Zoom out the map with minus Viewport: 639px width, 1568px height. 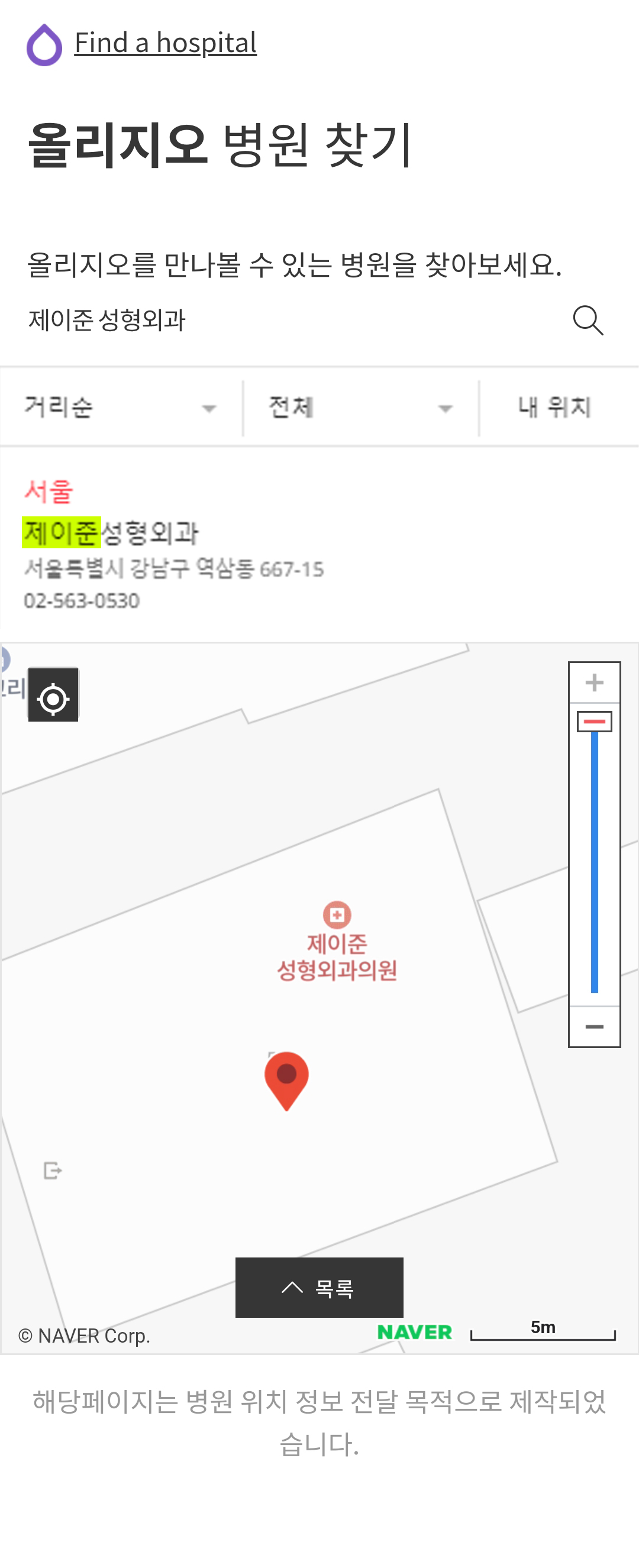pos(594,1027)
